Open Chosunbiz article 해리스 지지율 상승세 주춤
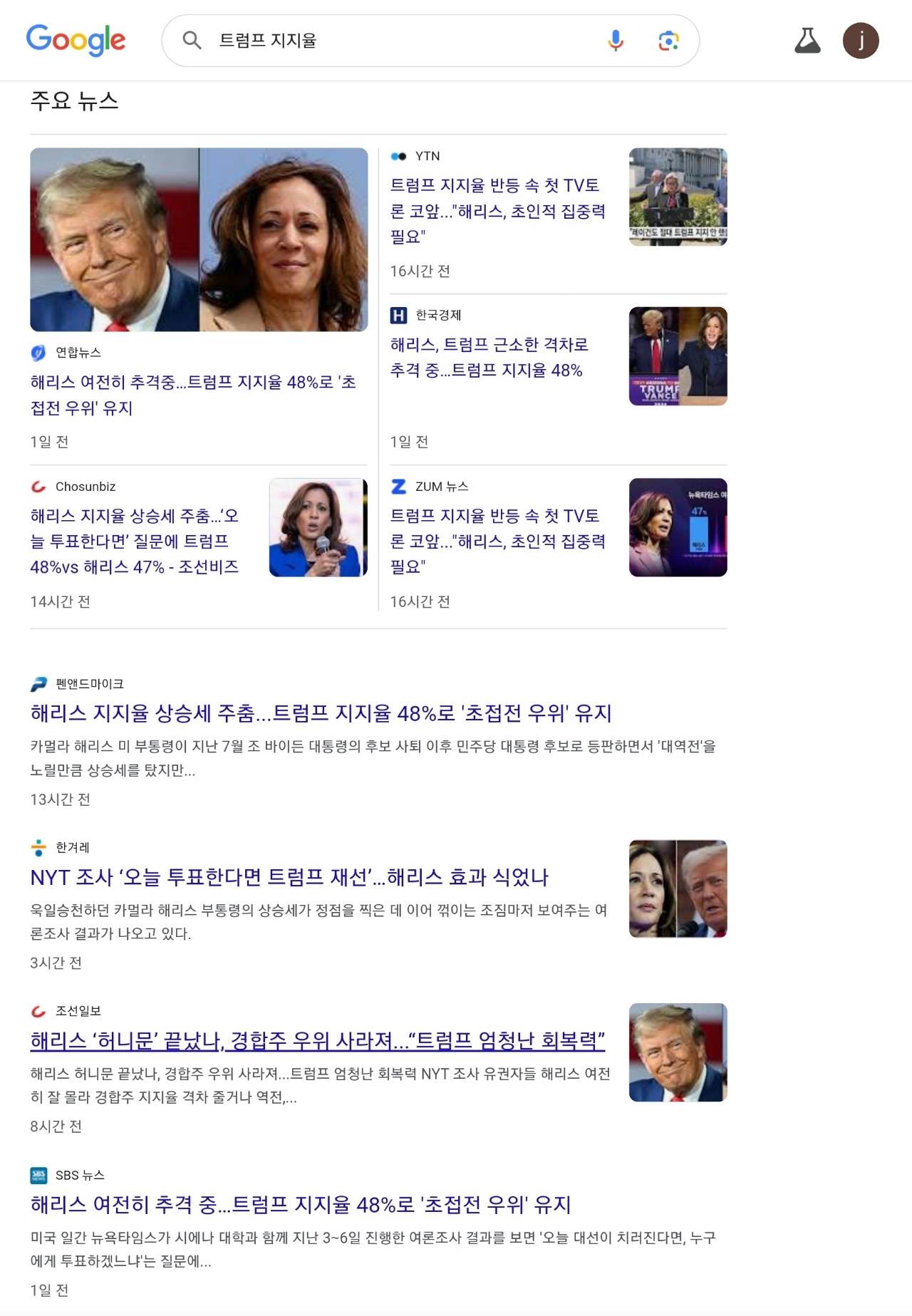Screen dimensions: 912x1316 point(135,541)
